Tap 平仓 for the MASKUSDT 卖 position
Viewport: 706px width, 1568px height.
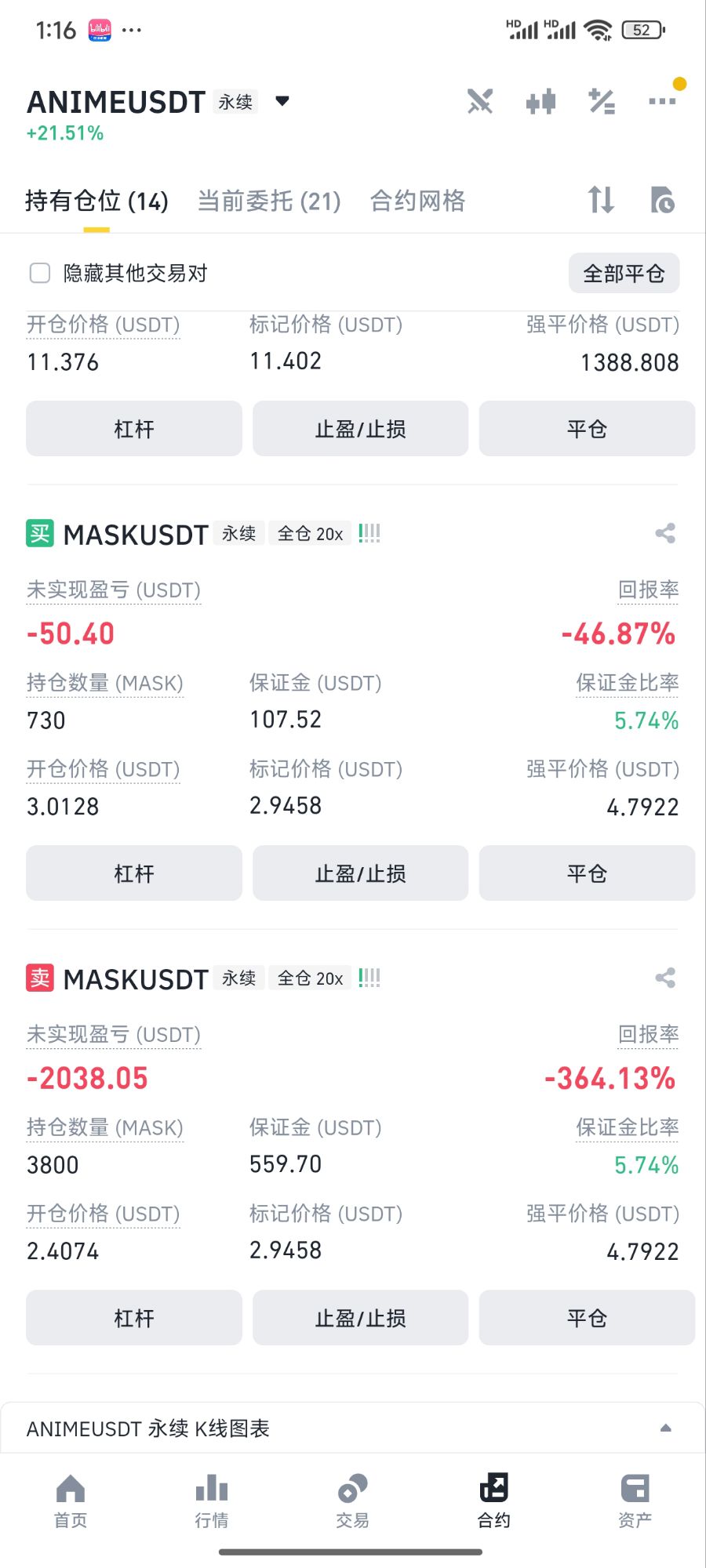pyautogui.click(x=587, y=1318)
